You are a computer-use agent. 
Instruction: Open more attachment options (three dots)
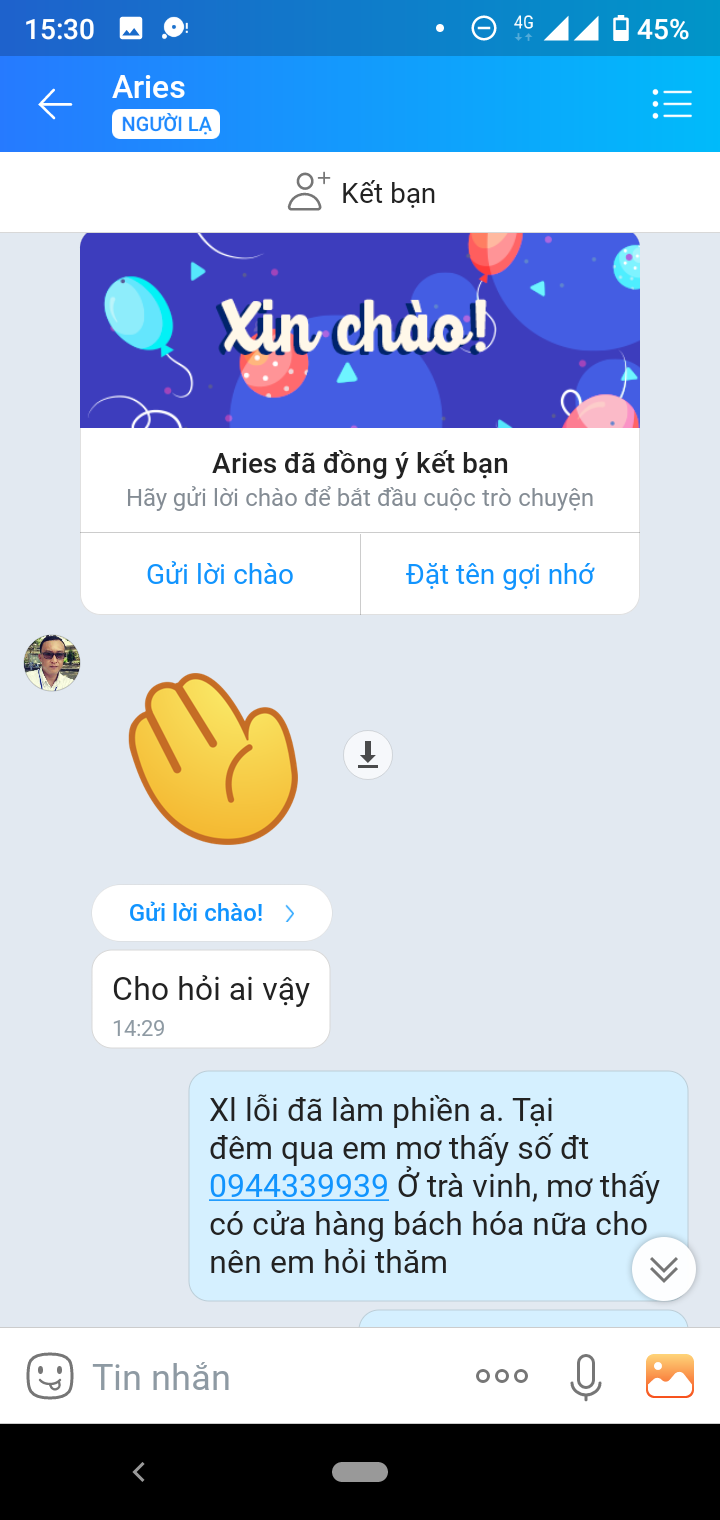(502, 1377)
